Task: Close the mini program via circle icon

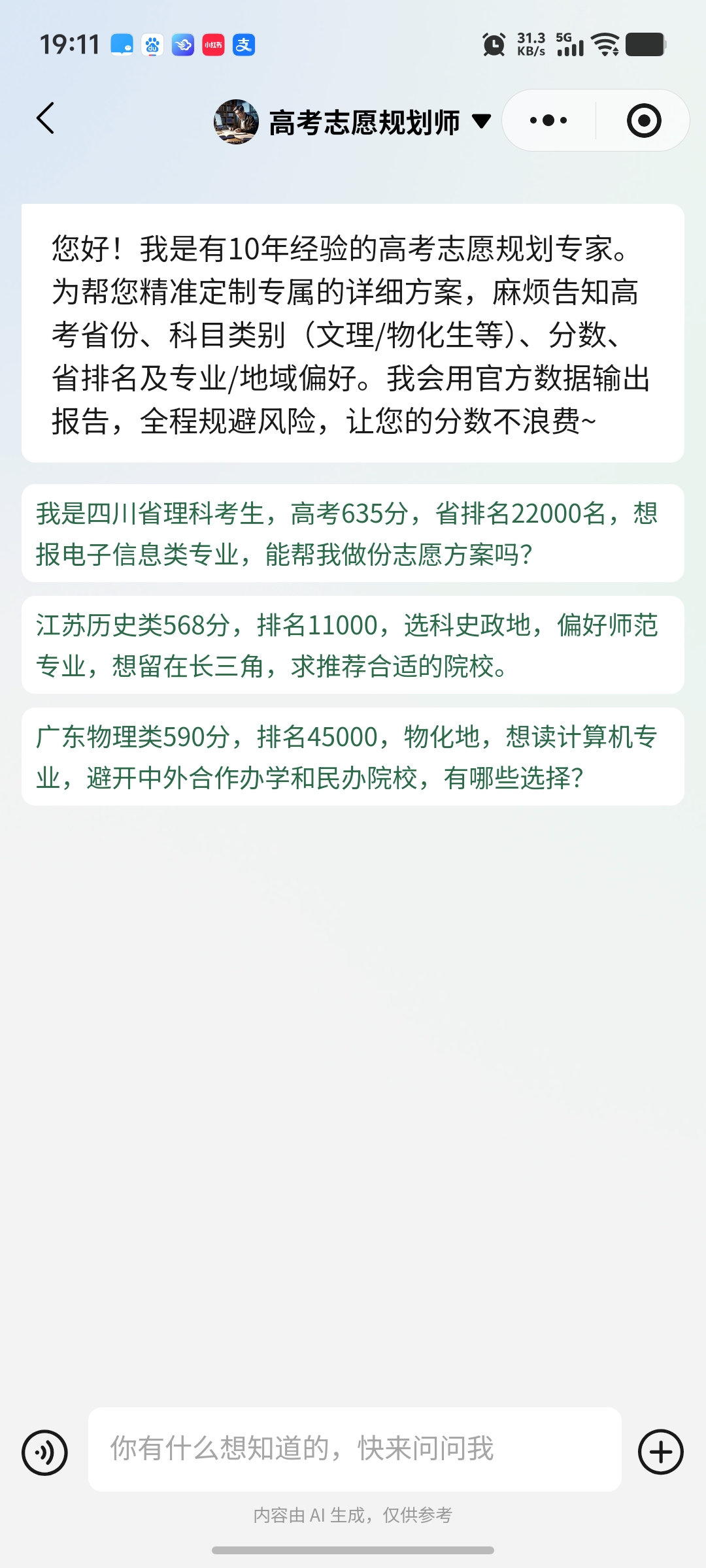Action: [643, 121]
